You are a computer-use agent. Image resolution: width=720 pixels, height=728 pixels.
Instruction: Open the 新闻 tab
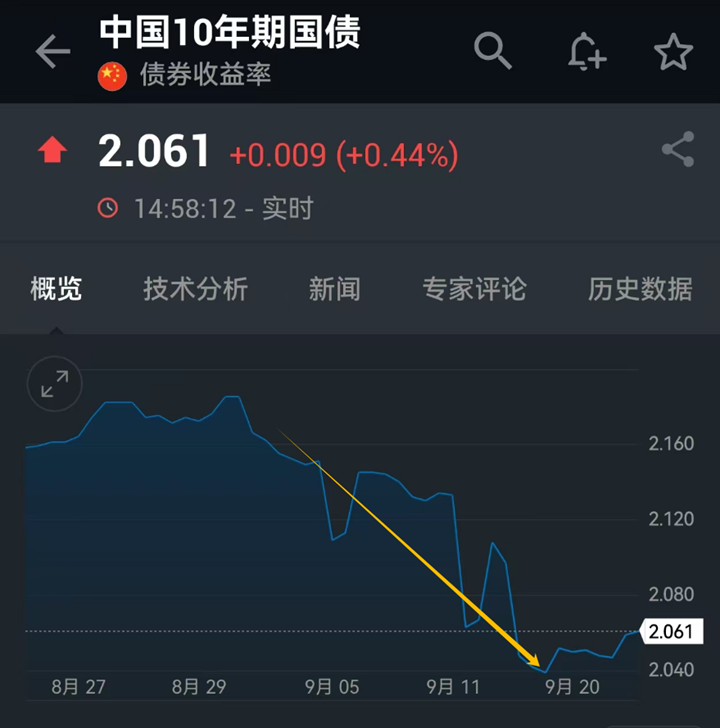coord(334,290)
